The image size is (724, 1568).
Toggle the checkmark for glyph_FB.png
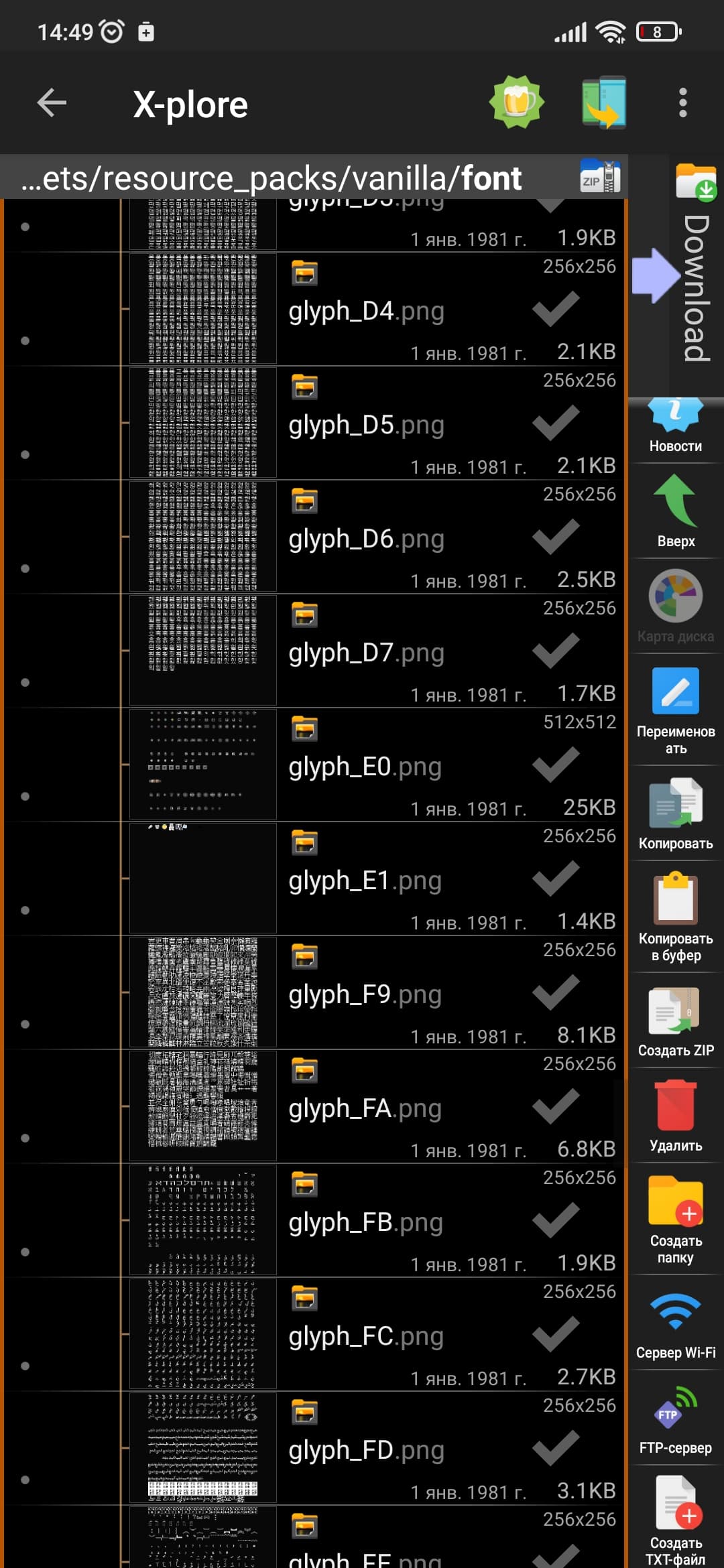[556, 1221]
